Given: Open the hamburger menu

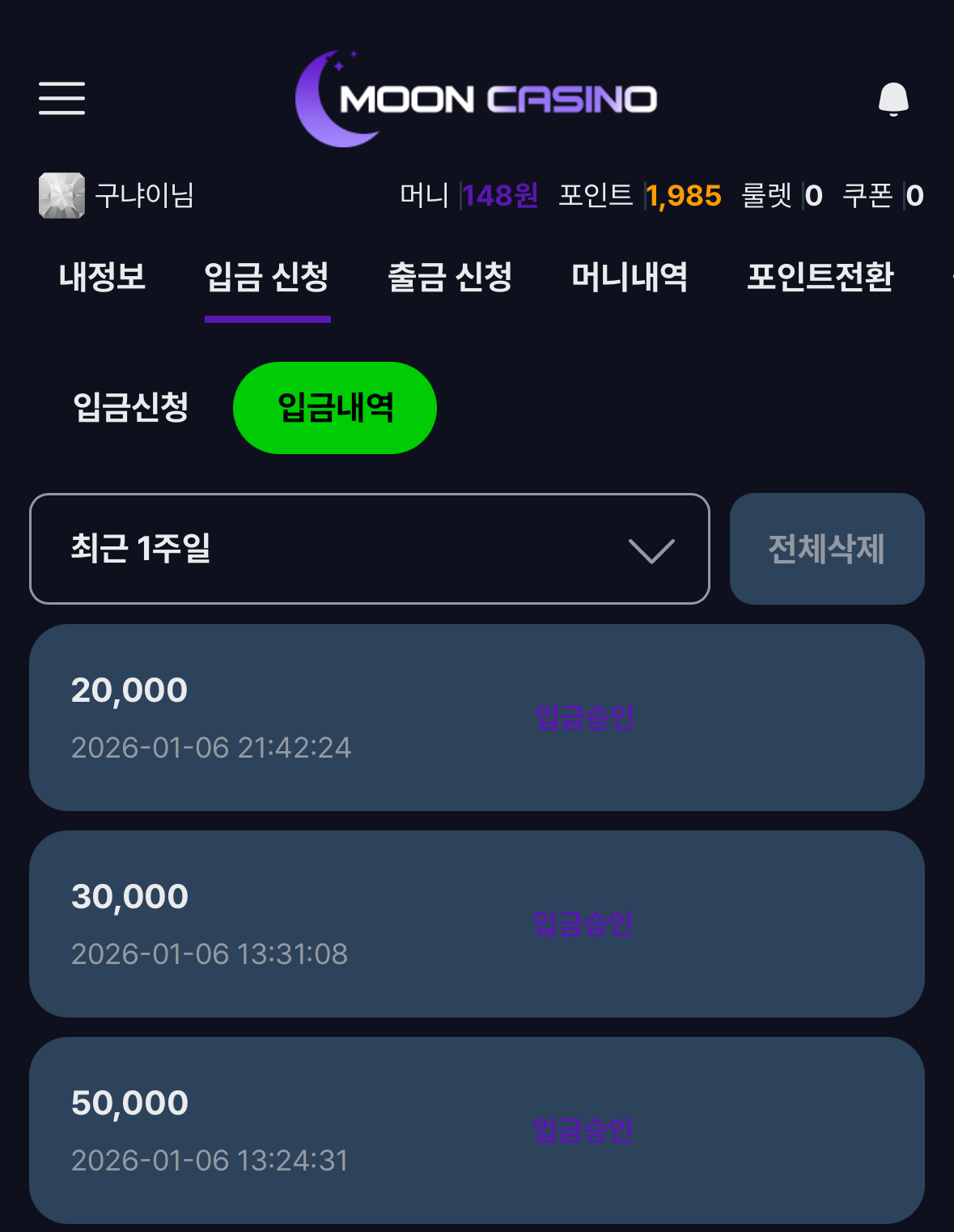Looking at the screenshot, I should tap(61, 98).
